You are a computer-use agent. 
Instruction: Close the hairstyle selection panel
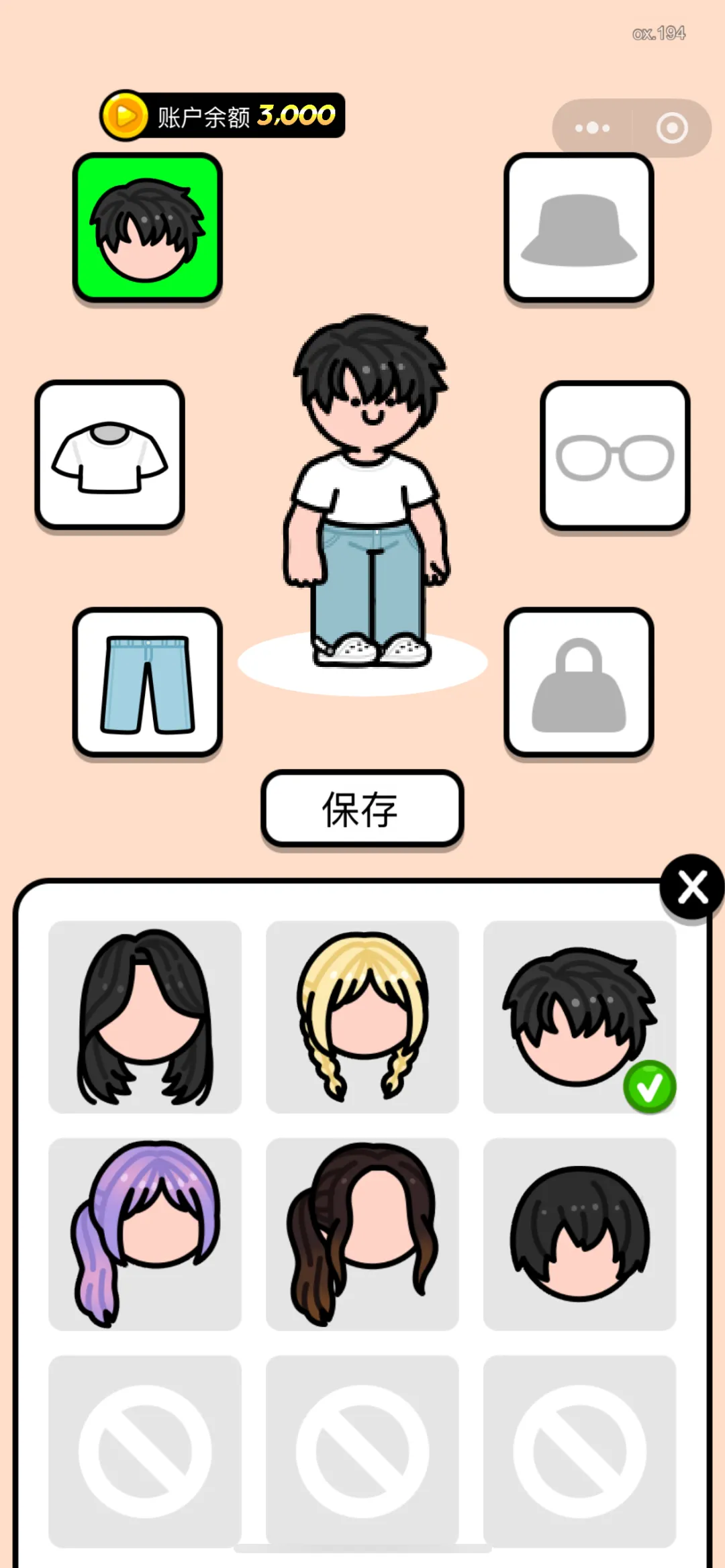(x=692, y=887)
